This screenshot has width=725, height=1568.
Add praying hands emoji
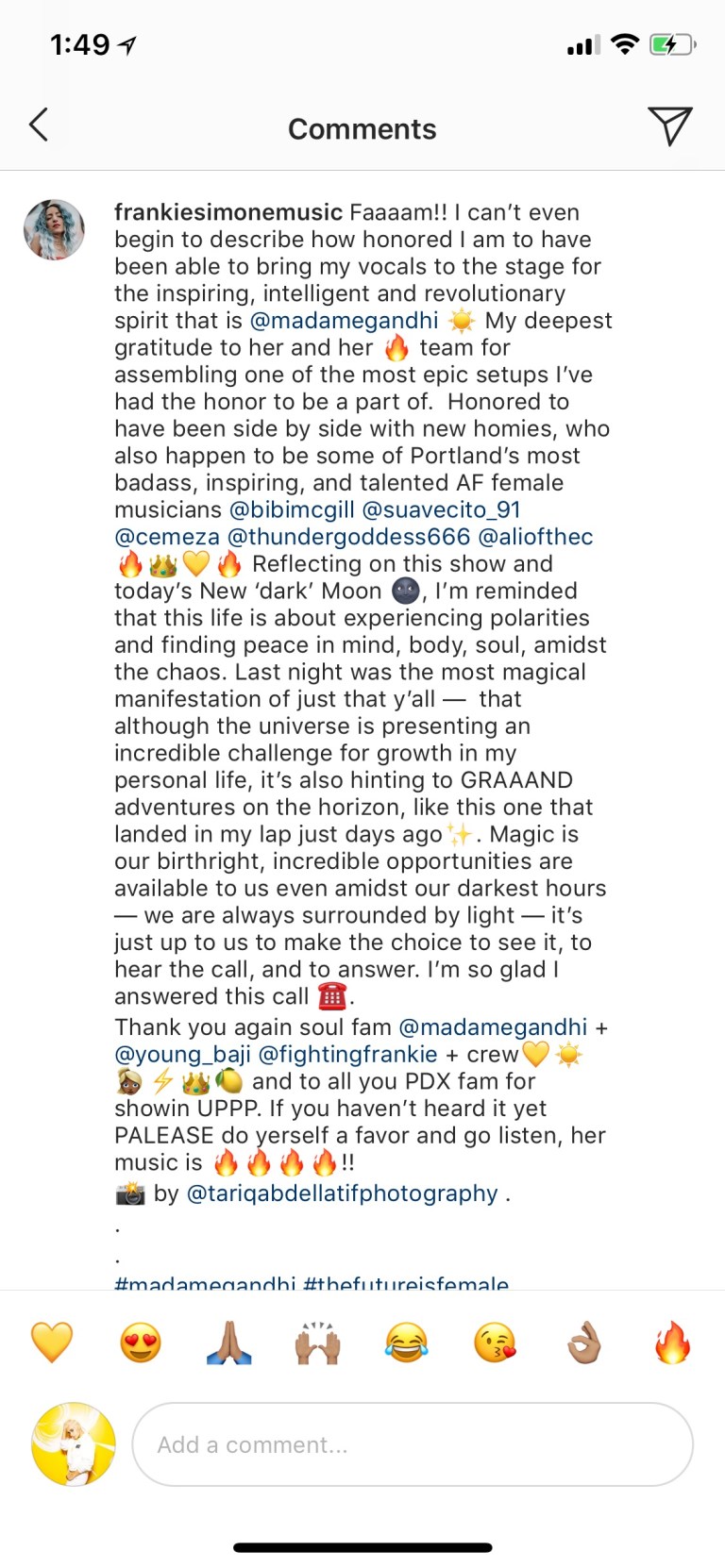point(229,1343)
